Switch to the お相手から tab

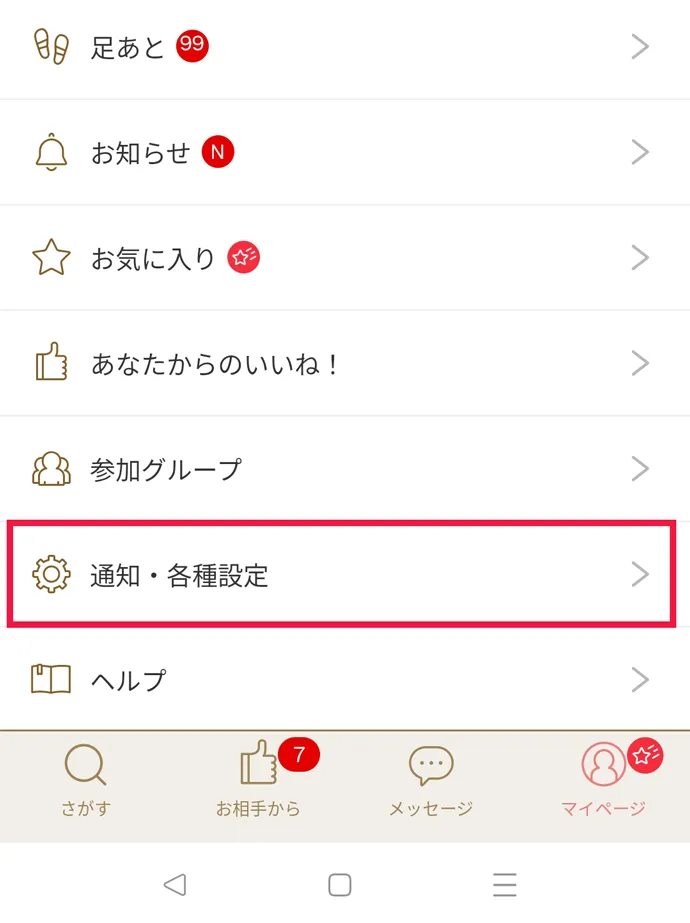click(258, 782)
